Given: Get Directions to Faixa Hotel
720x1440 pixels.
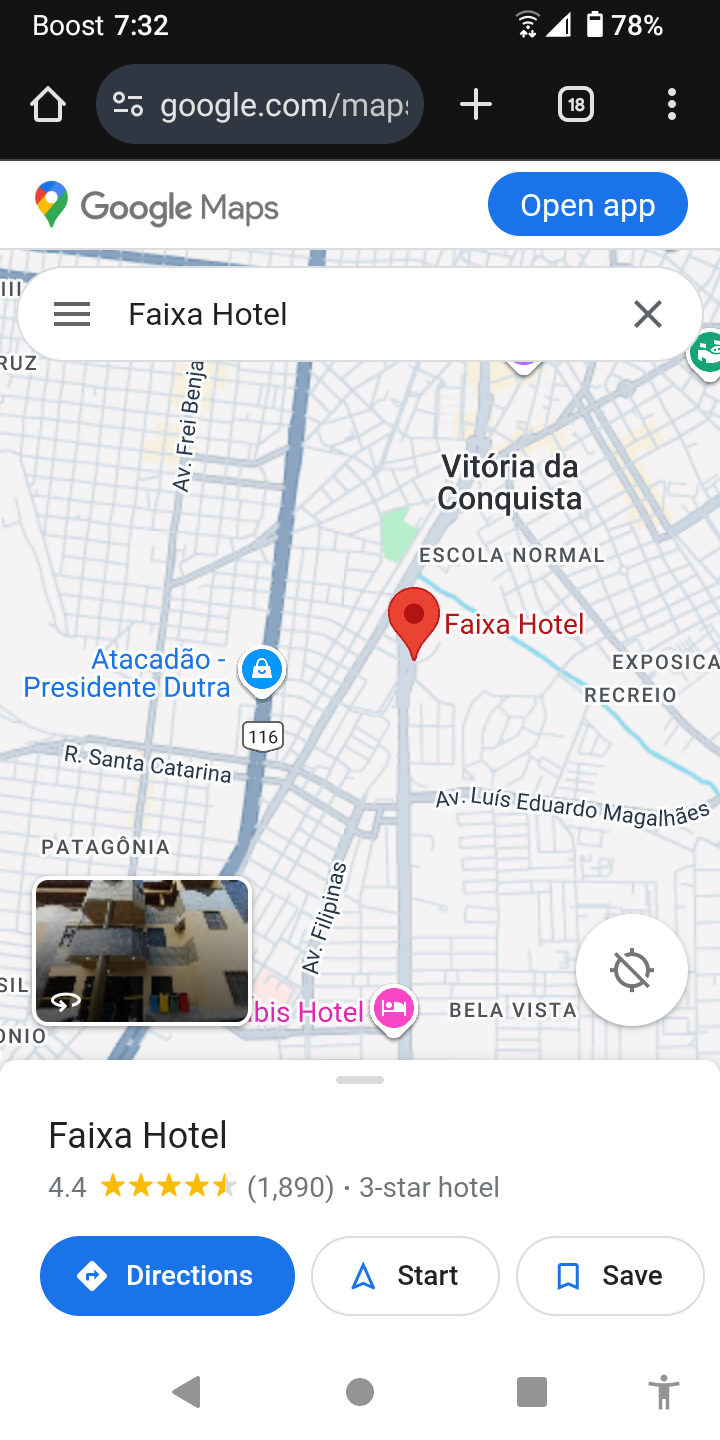Looking at the screenshot, I should [x=167, y=1275].
